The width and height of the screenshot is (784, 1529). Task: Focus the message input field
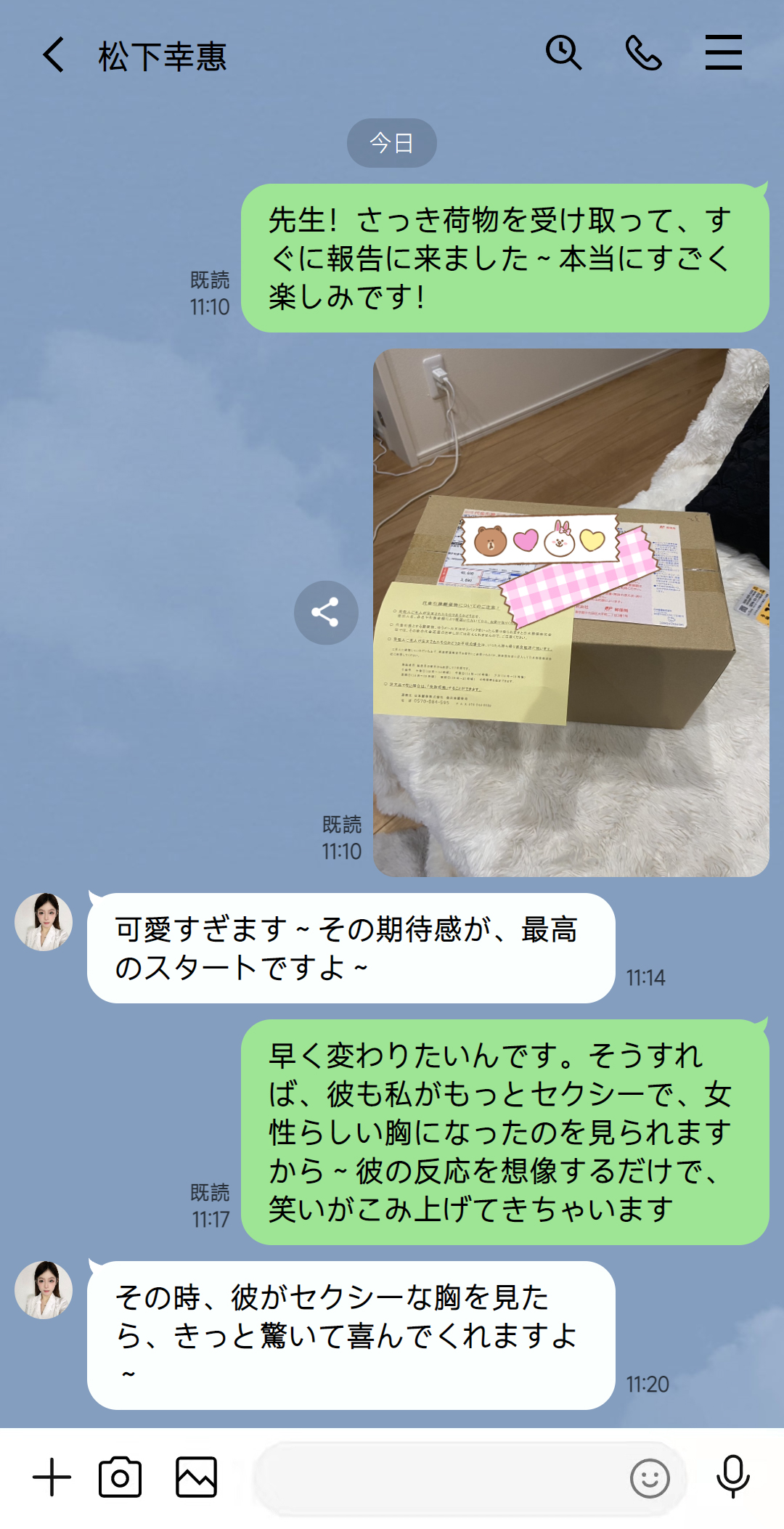(x=436, y=1478)
